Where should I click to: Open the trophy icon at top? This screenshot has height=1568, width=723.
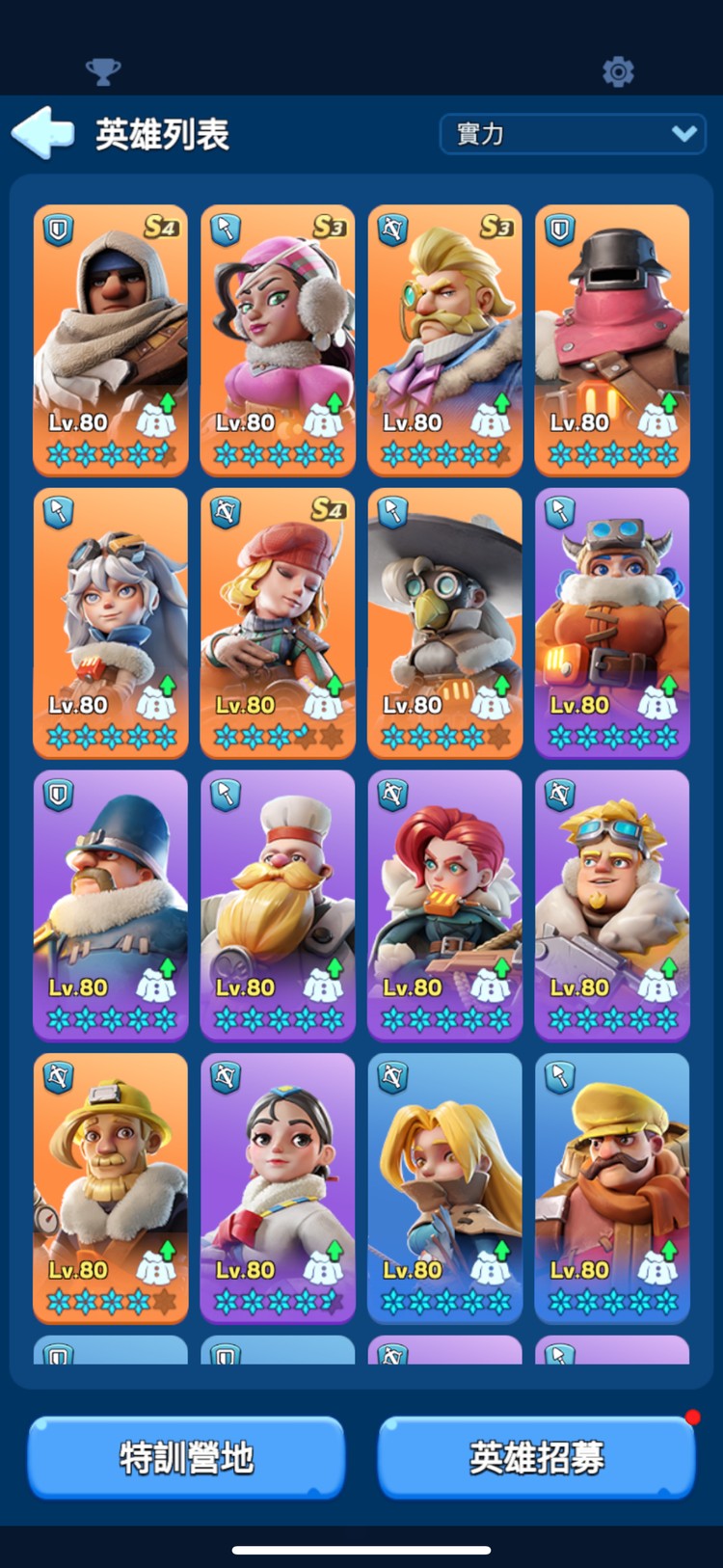[103, 71]
